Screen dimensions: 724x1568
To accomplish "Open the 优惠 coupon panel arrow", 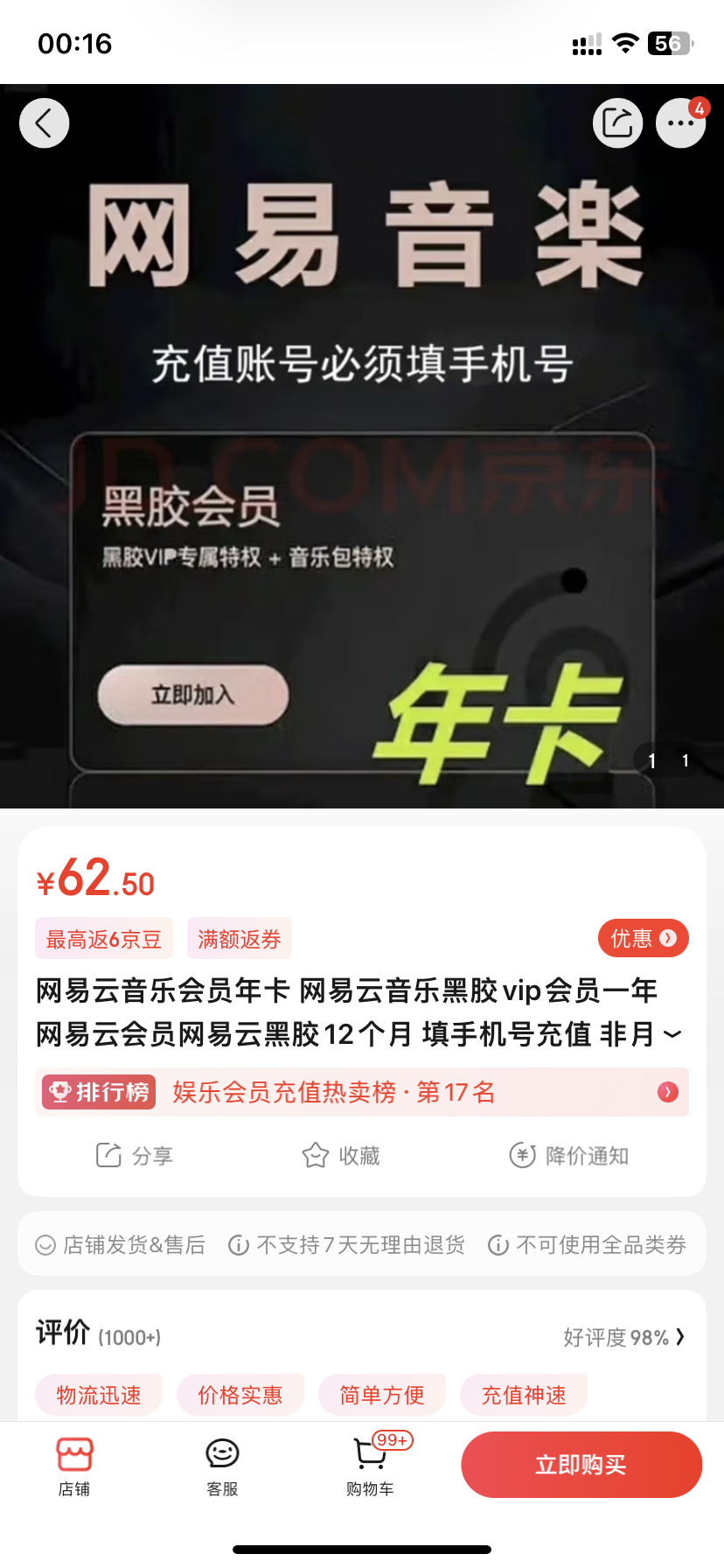I will [x=666, y=937].
